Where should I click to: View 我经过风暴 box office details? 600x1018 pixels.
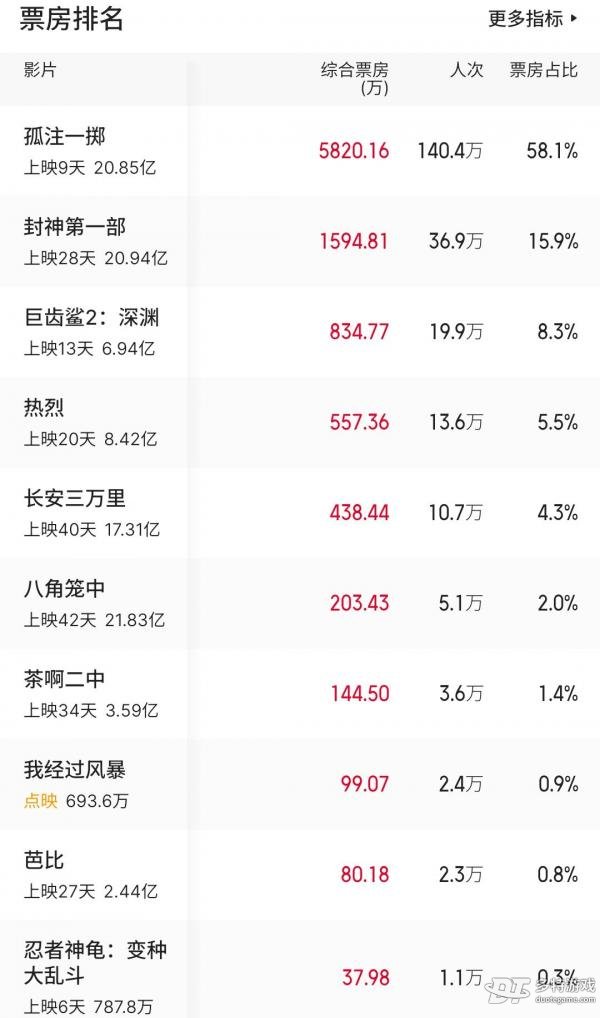(x=300, y=784)
